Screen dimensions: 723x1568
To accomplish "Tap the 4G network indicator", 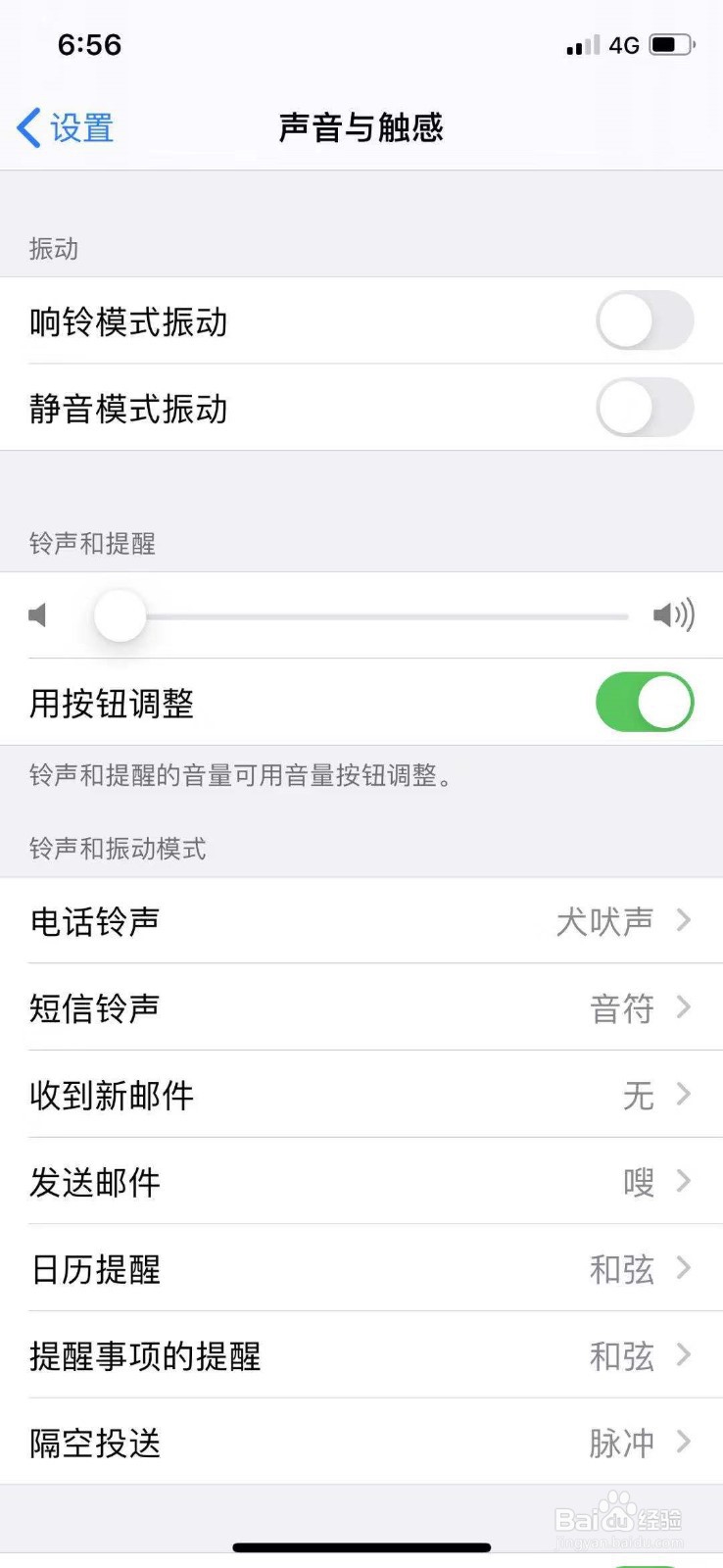I will tap(625, 44).
